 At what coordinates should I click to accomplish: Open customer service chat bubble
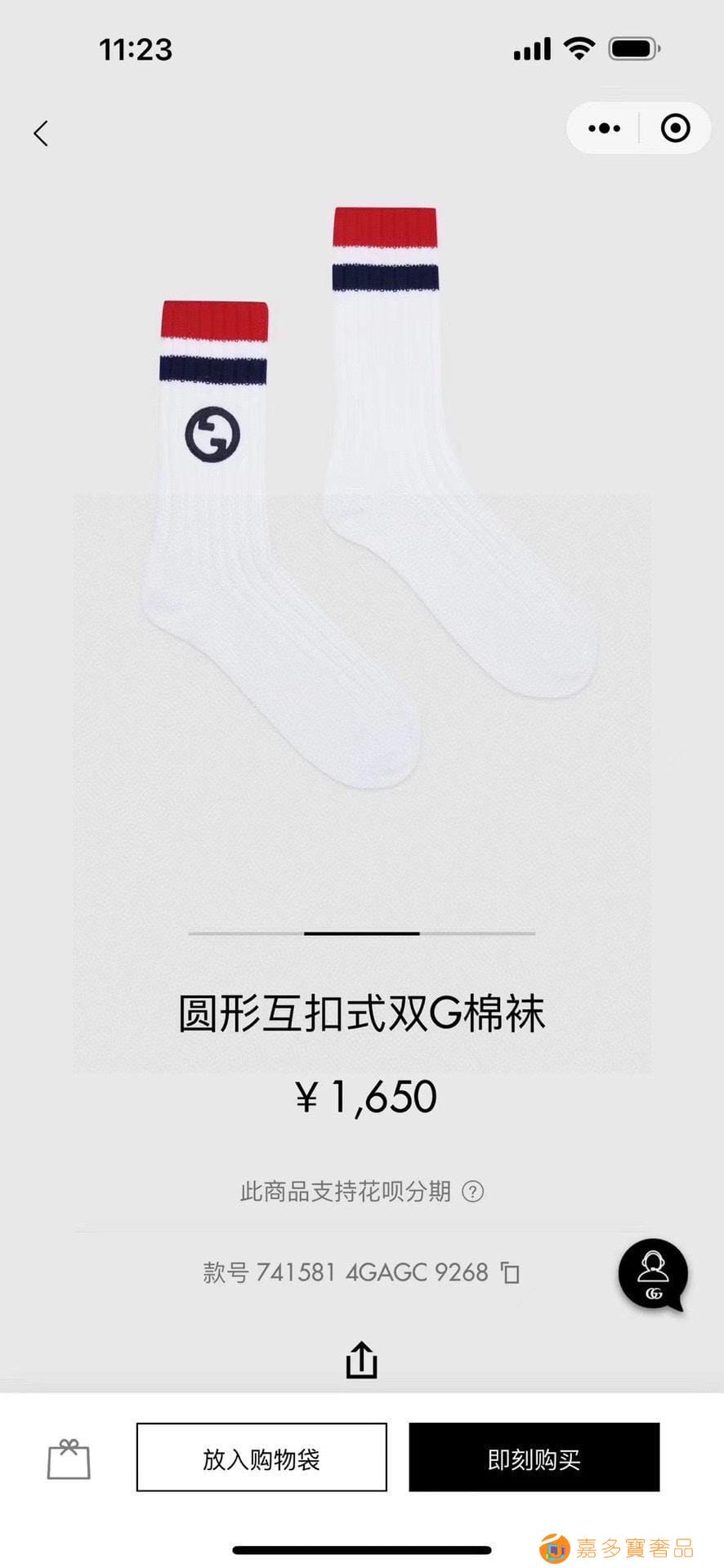(653, 1275)
